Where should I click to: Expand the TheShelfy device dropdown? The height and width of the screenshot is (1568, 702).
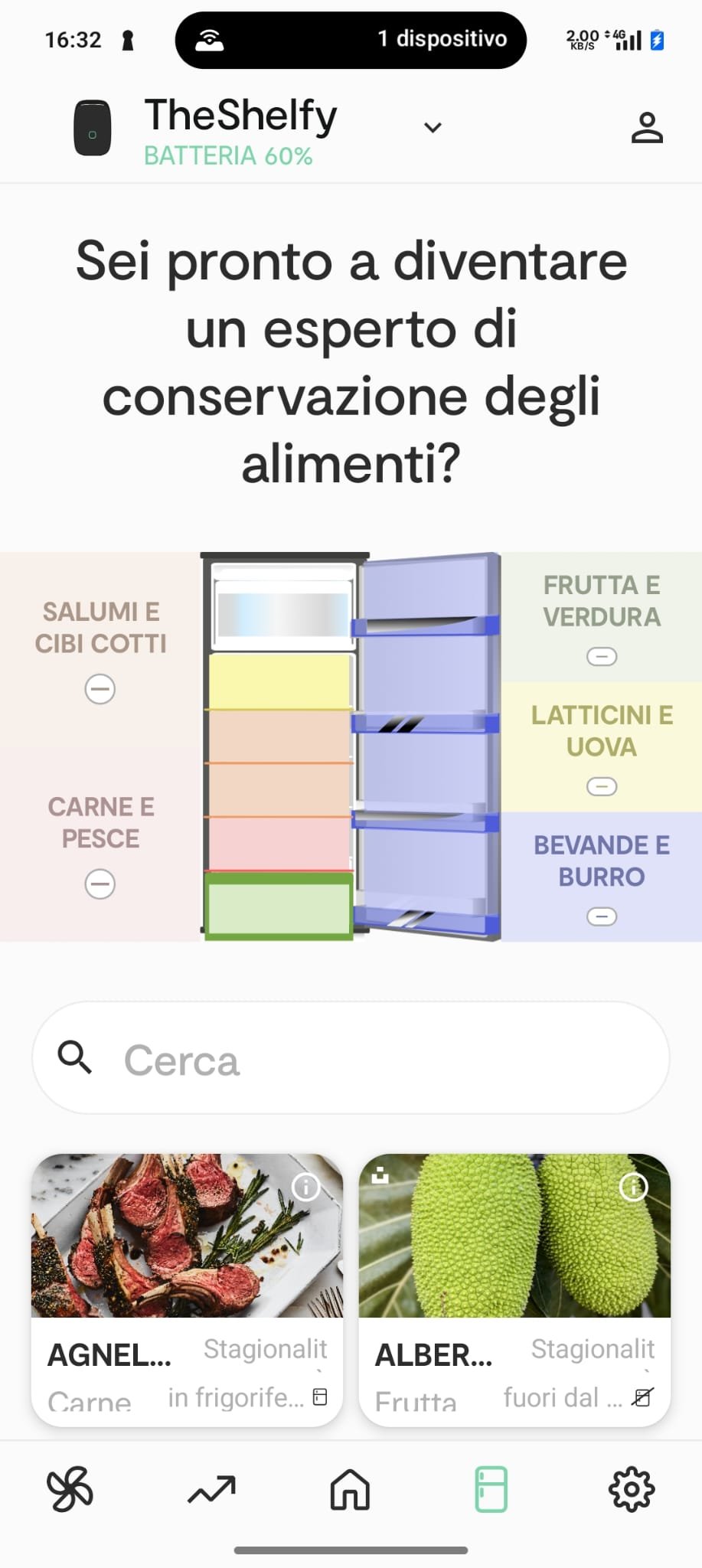[x=433, y=128]
